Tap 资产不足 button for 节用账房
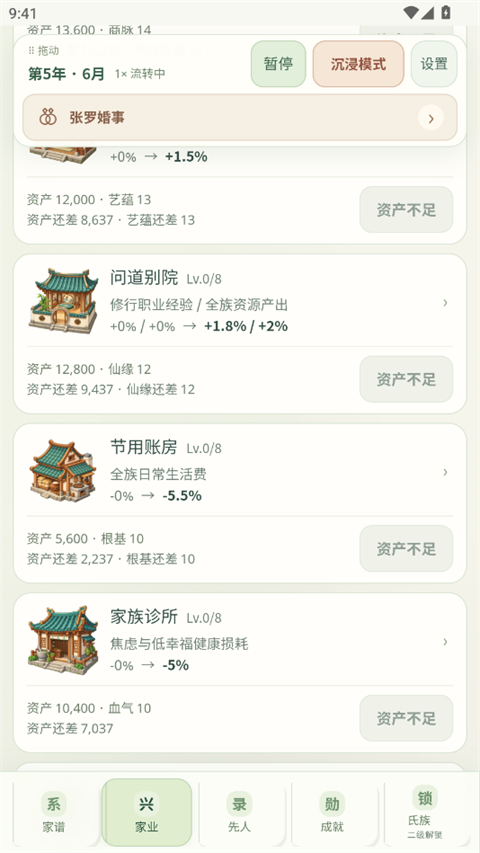The image size is (480, 853). pyautogui.click(x=406, y=548)
